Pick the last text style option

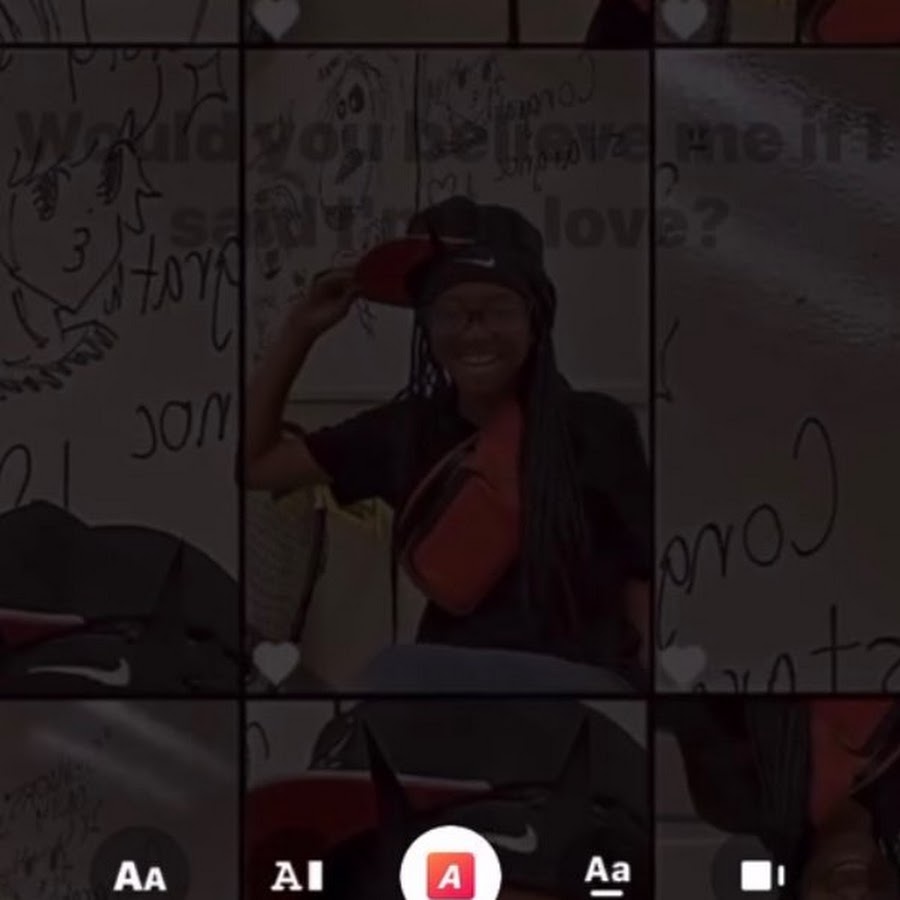coord(761,876)
